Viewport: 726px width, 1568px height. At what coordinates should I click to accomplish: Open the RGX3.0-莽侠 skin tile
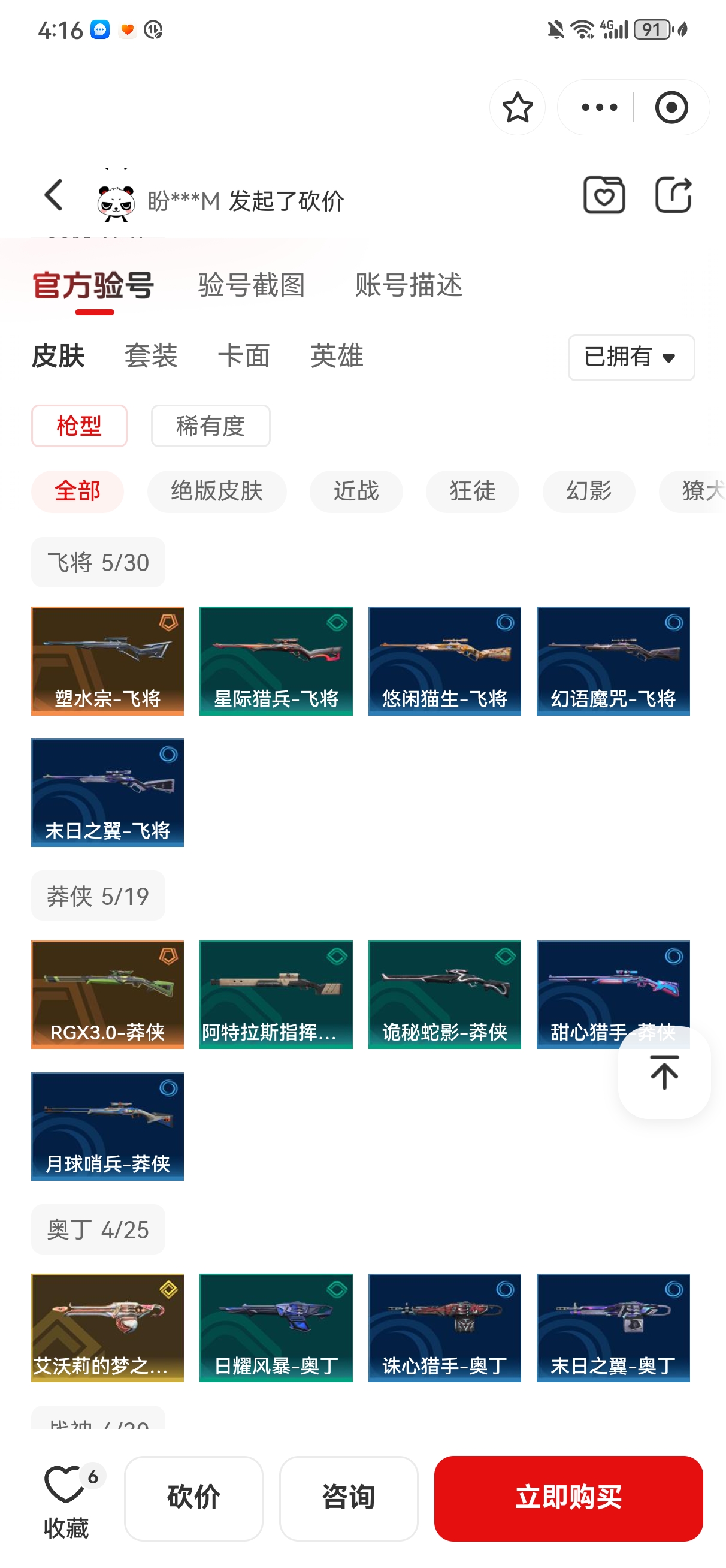click(x=108, y=994)
